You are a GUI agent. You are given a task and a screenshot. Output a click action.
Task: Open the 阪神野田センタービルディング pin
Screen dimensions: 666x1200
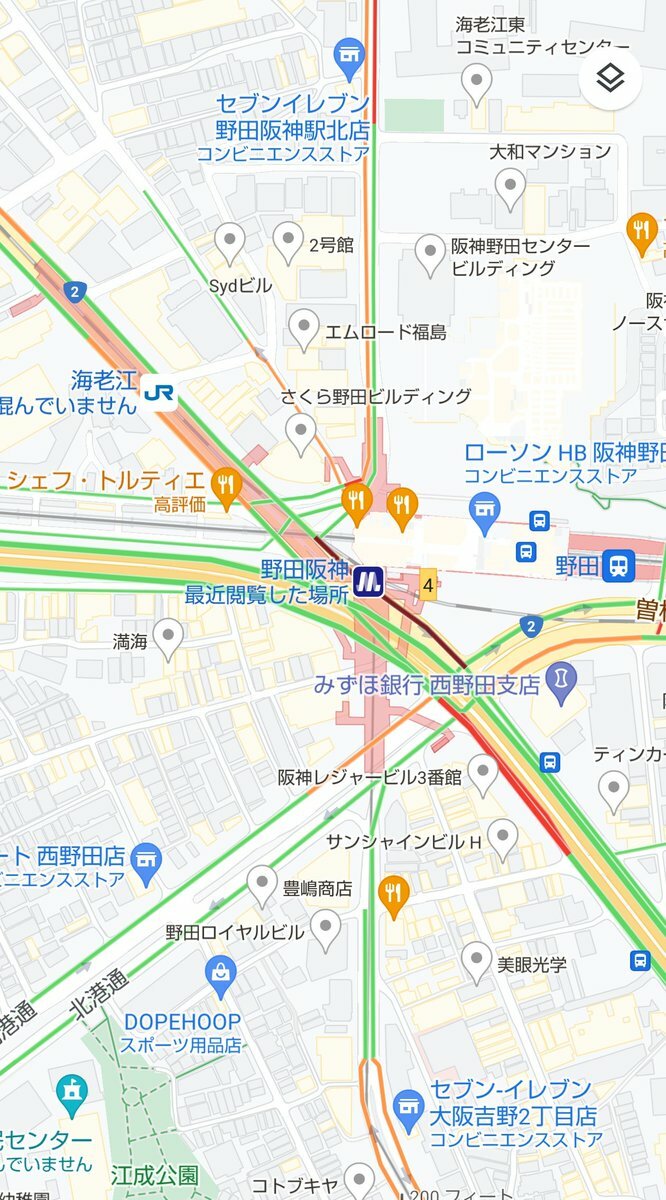coord(430,252)
